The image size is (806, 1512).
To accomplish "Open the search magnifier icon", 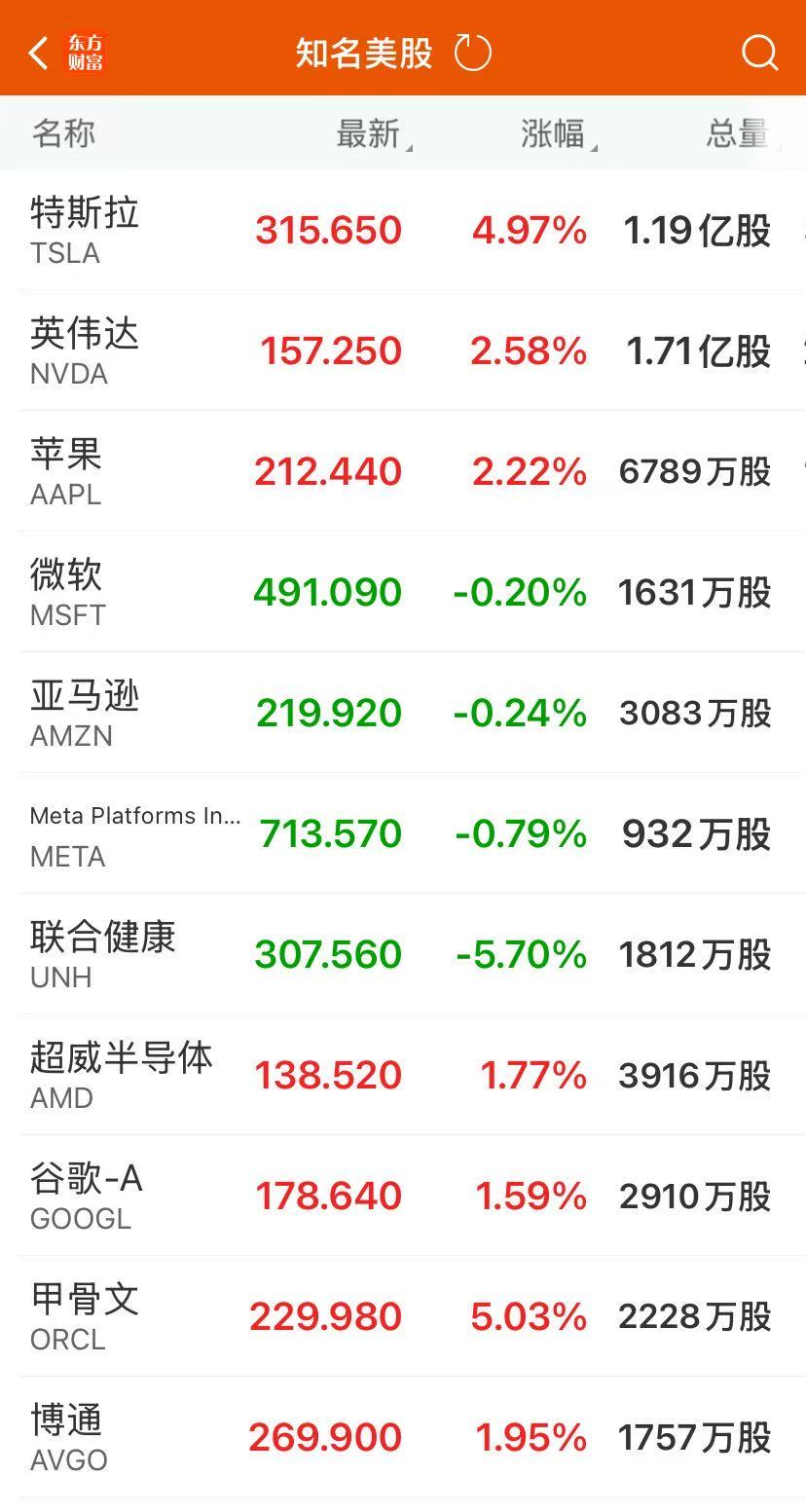I will coord(759,53).
